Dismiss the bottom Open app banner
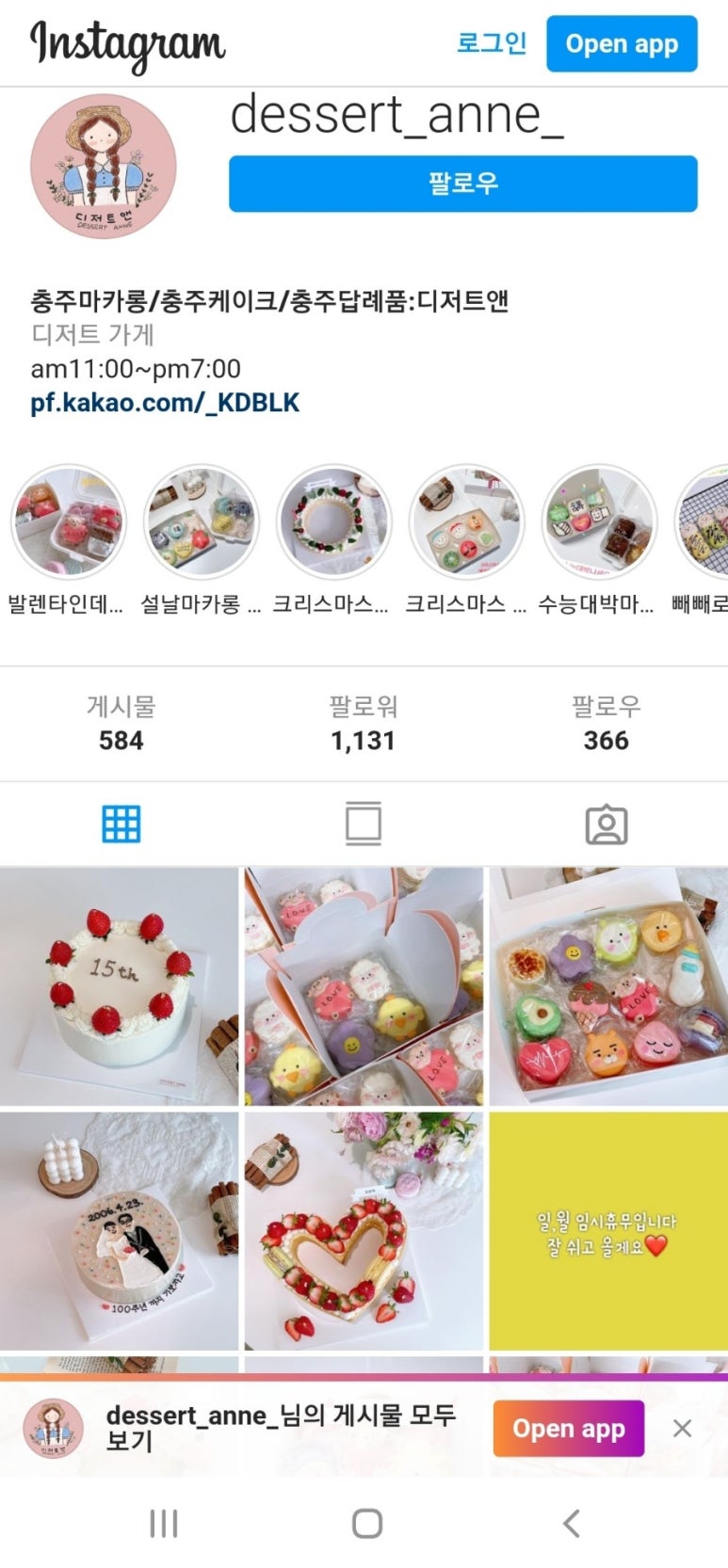The height and width of the screenshot is (1568, 728). pos(683,1429)
